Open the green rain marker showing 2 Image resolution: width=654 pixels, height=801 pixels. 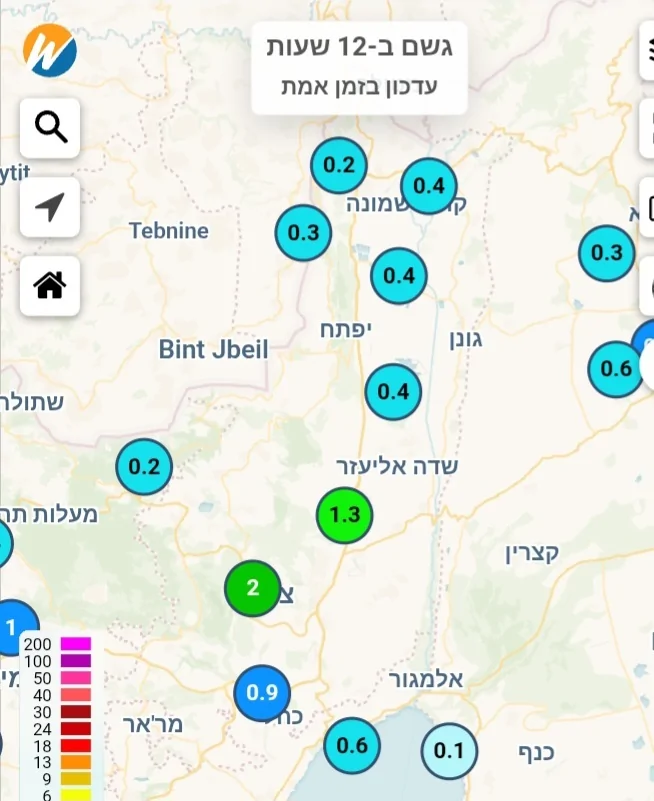pos(253,588)
